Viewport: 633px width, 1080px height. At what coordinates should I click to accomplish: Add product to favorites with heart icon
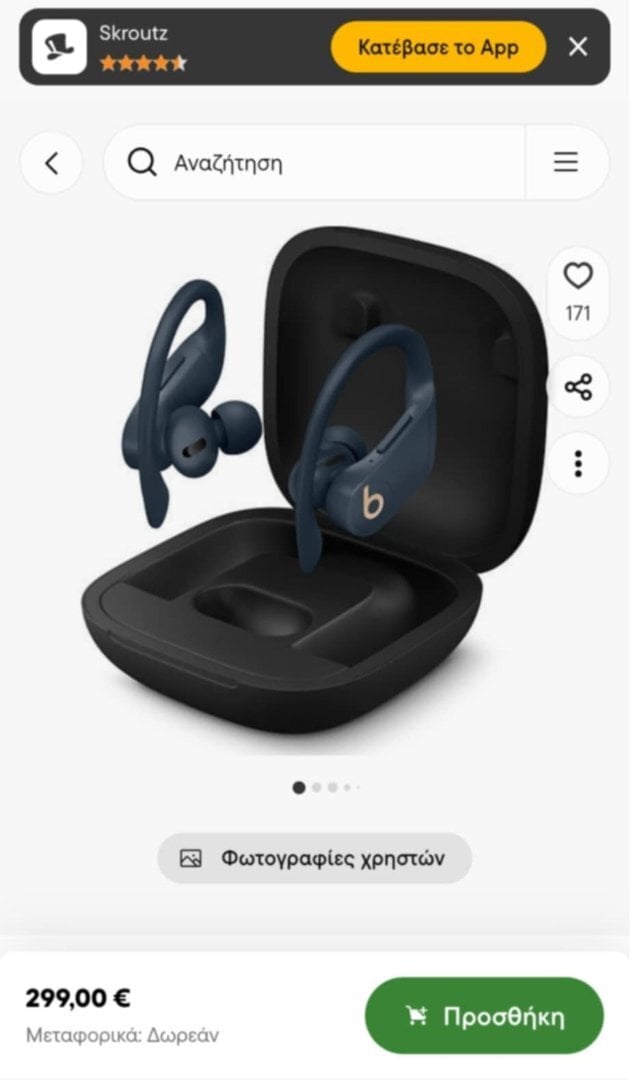pos(578,277)
